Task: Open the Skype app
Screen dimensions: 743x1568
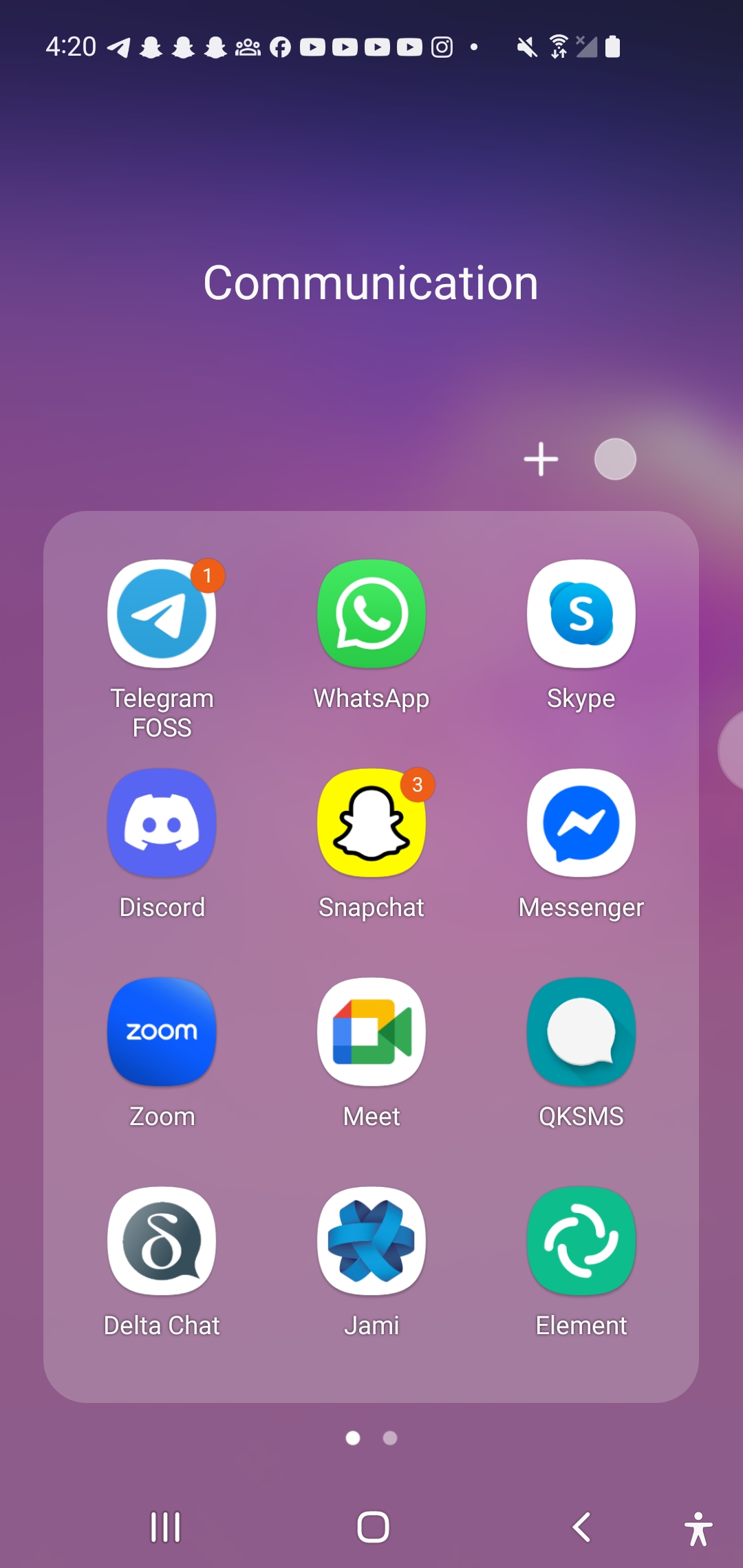Action: 581,614
